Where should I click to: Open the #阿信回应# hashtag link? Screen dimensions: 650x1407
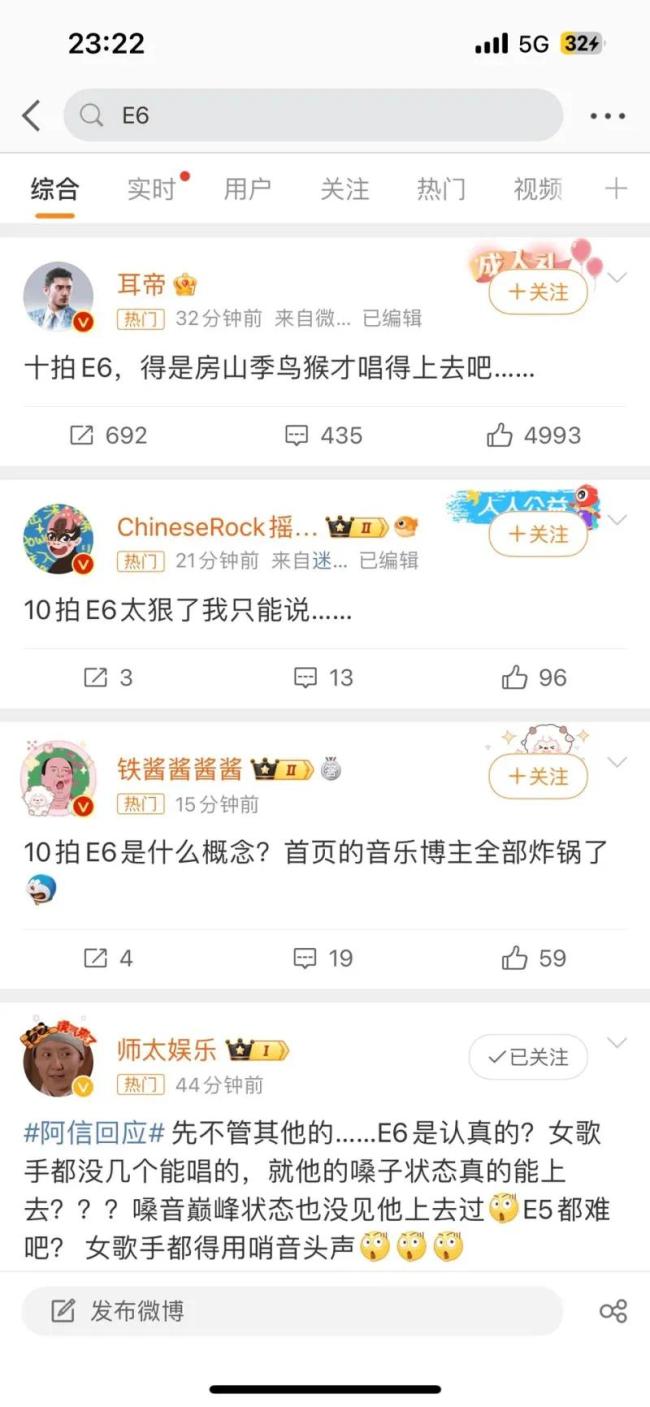click(94, 1133)
